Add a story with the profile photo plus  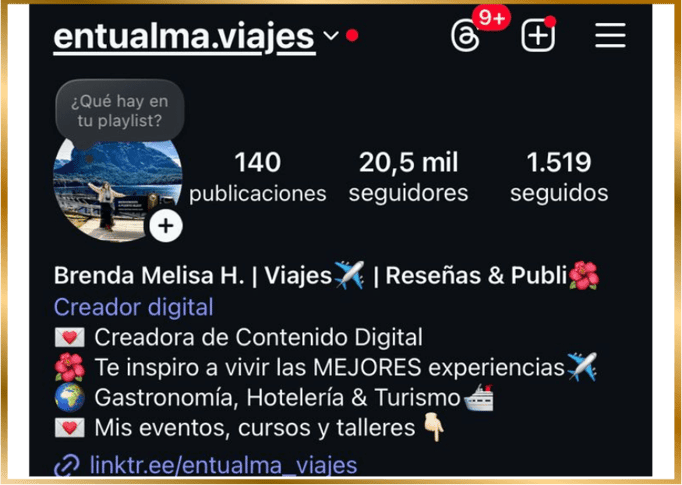(x=165, y=226)
